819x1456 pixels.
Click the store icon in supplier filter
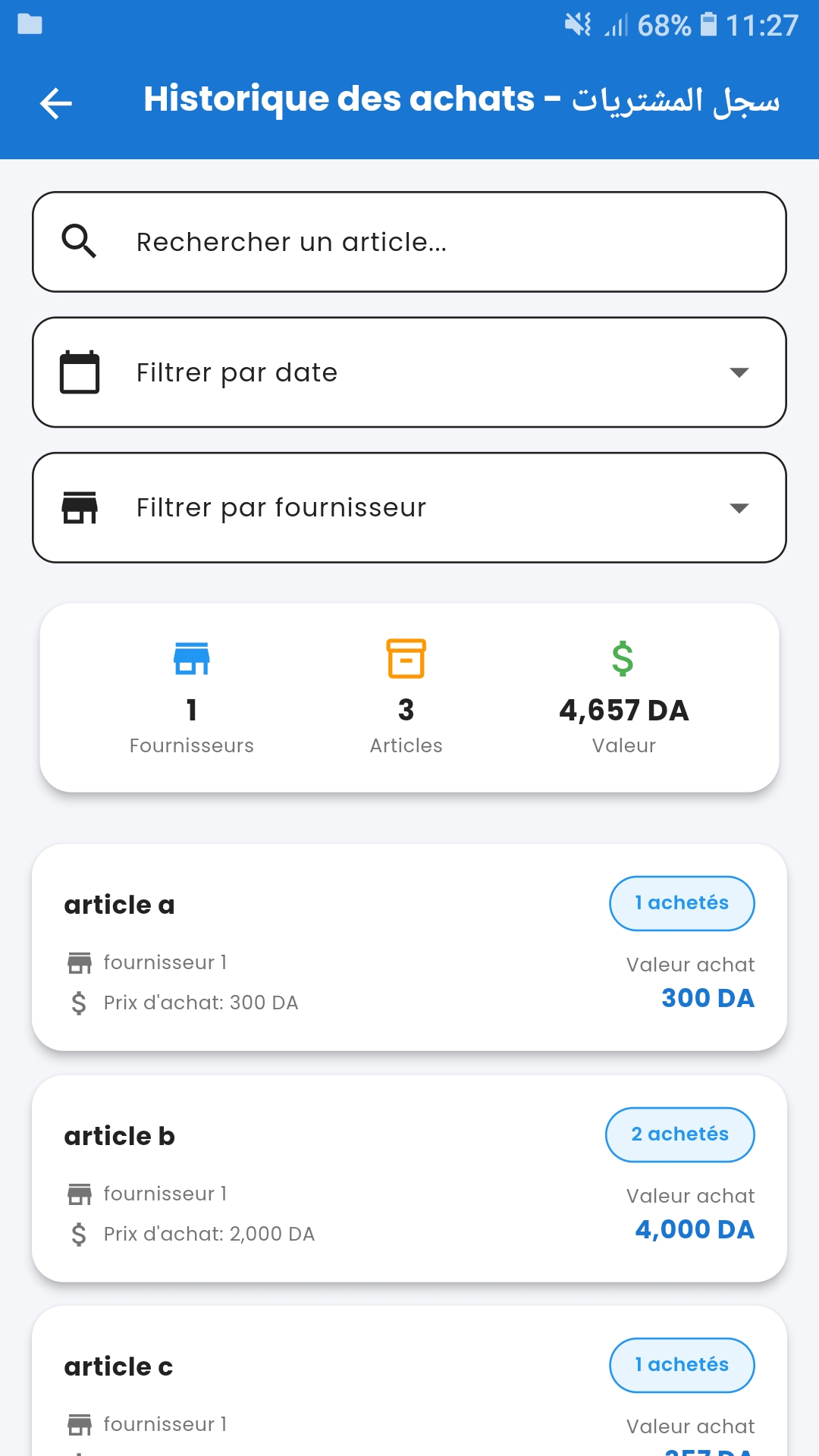pyautogui.click(x=80, y=507)
